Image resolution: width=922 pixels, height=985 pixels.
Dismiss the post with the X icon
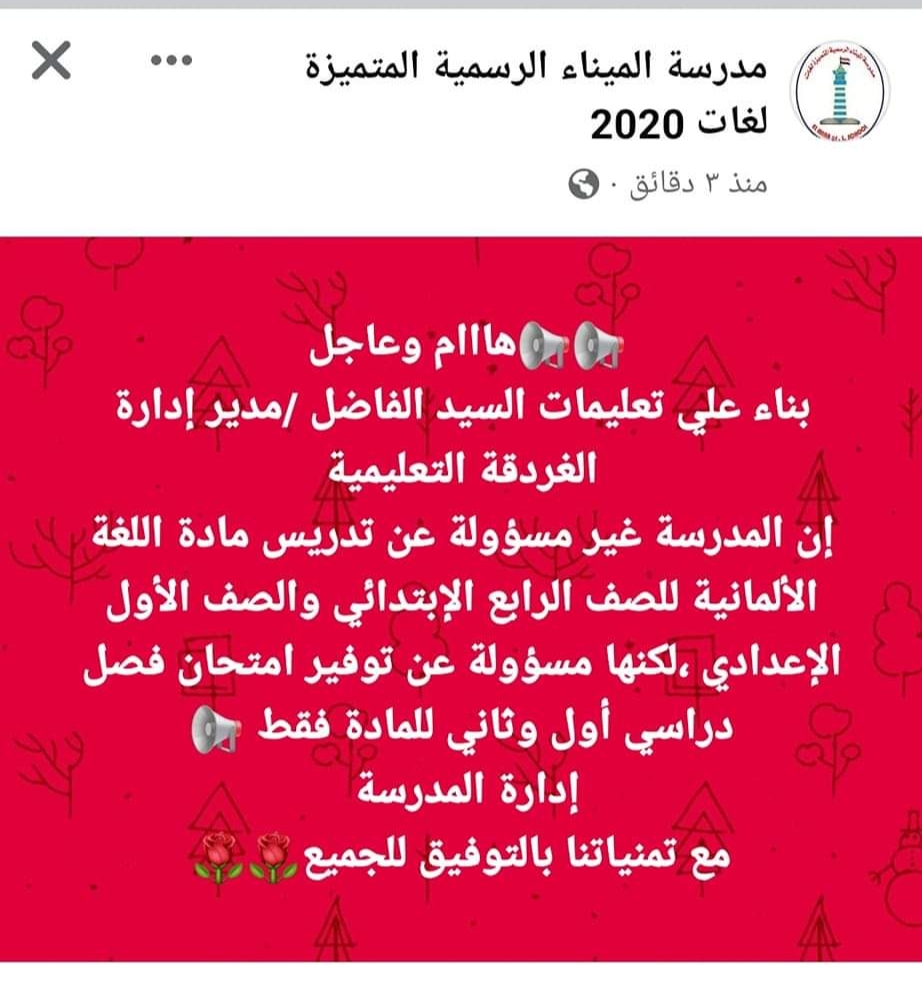52,63
